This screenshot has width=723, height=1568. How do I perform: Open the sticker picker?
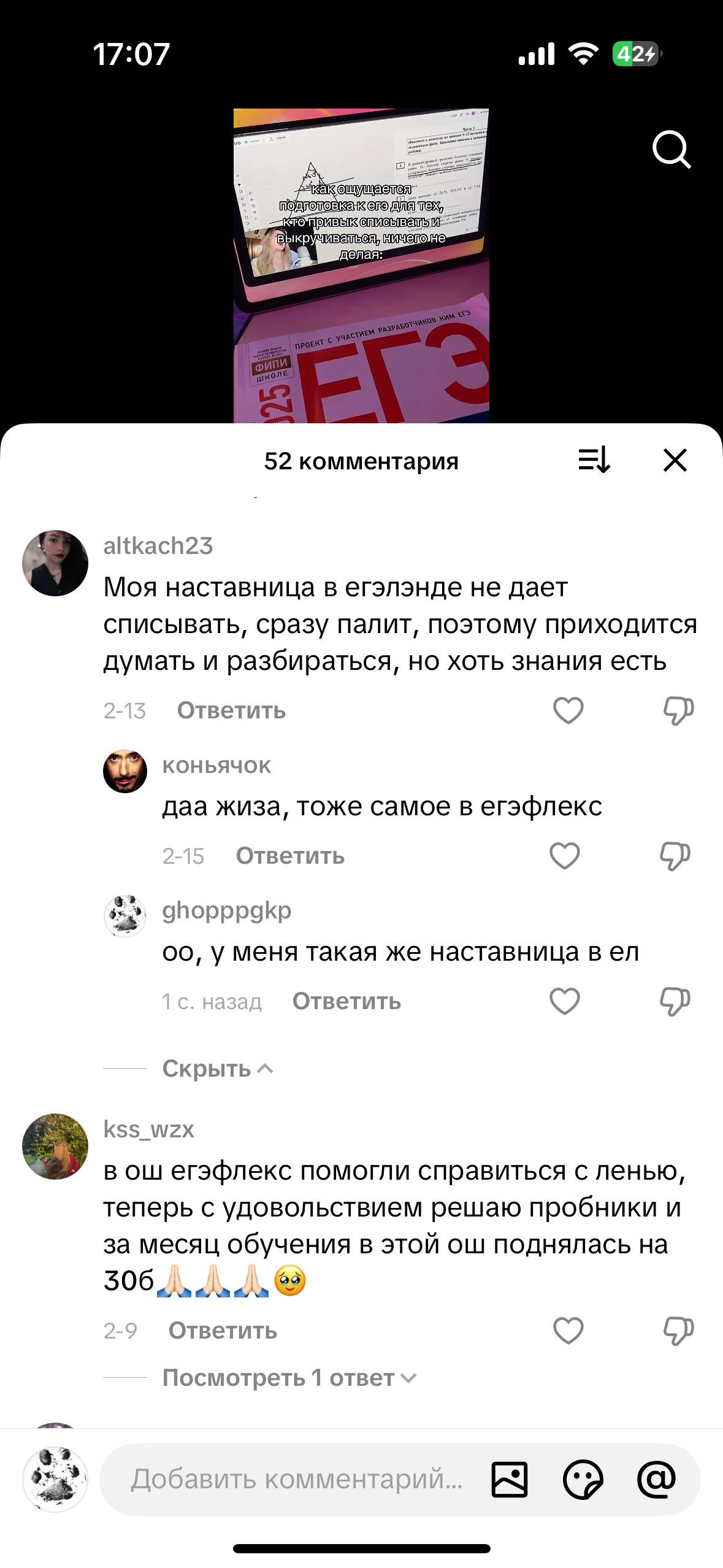coord(583,1479)
